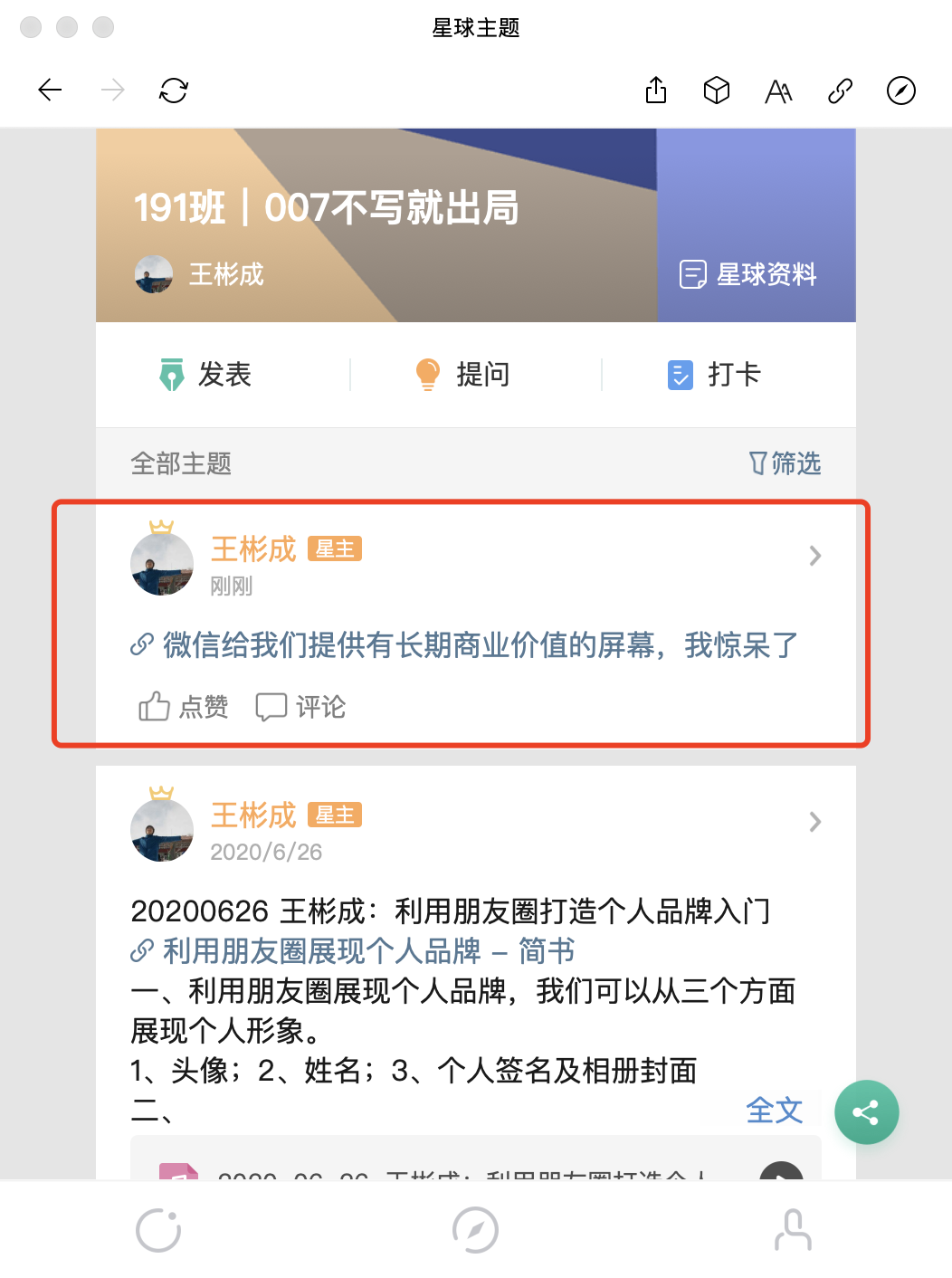Tap the green floating share button
Image resolution: width=952 pixels, height=1278 pixels.
pyautogui.click(x=866, y=1112)
